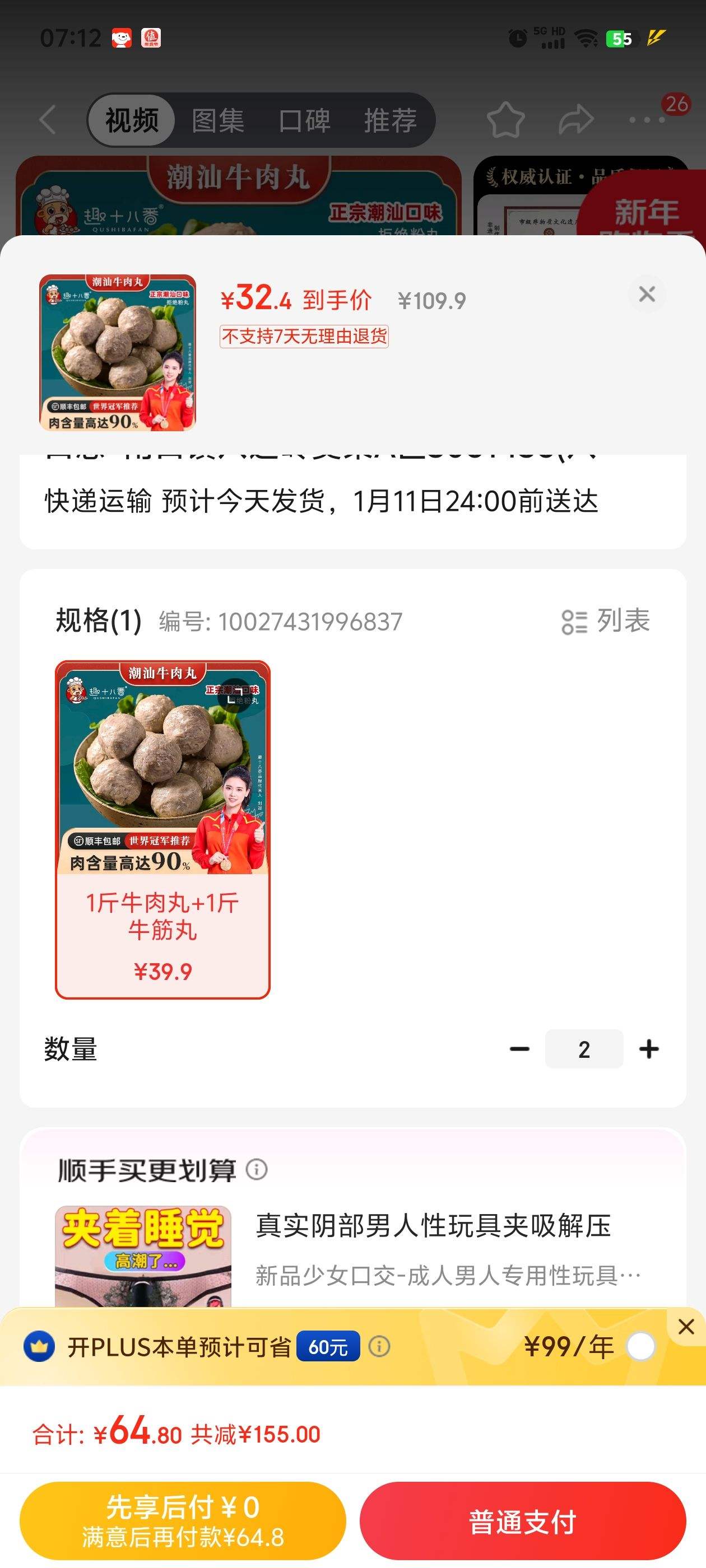The height and width of the screenshot is (1568, 706).
Task: Open the share icon near top right
Action: [575, 120]
